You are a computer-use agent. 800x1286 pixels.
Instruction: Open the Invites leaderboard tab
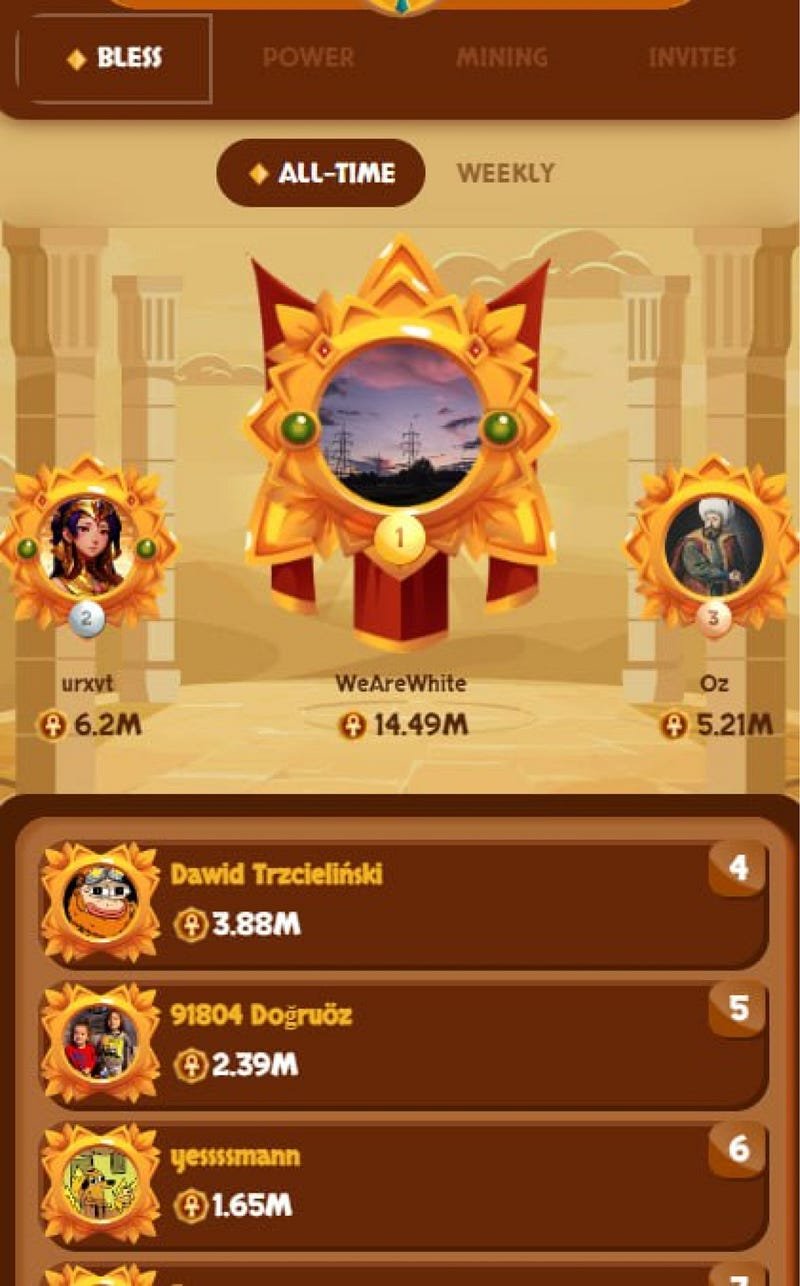click(x=692, y=58)
